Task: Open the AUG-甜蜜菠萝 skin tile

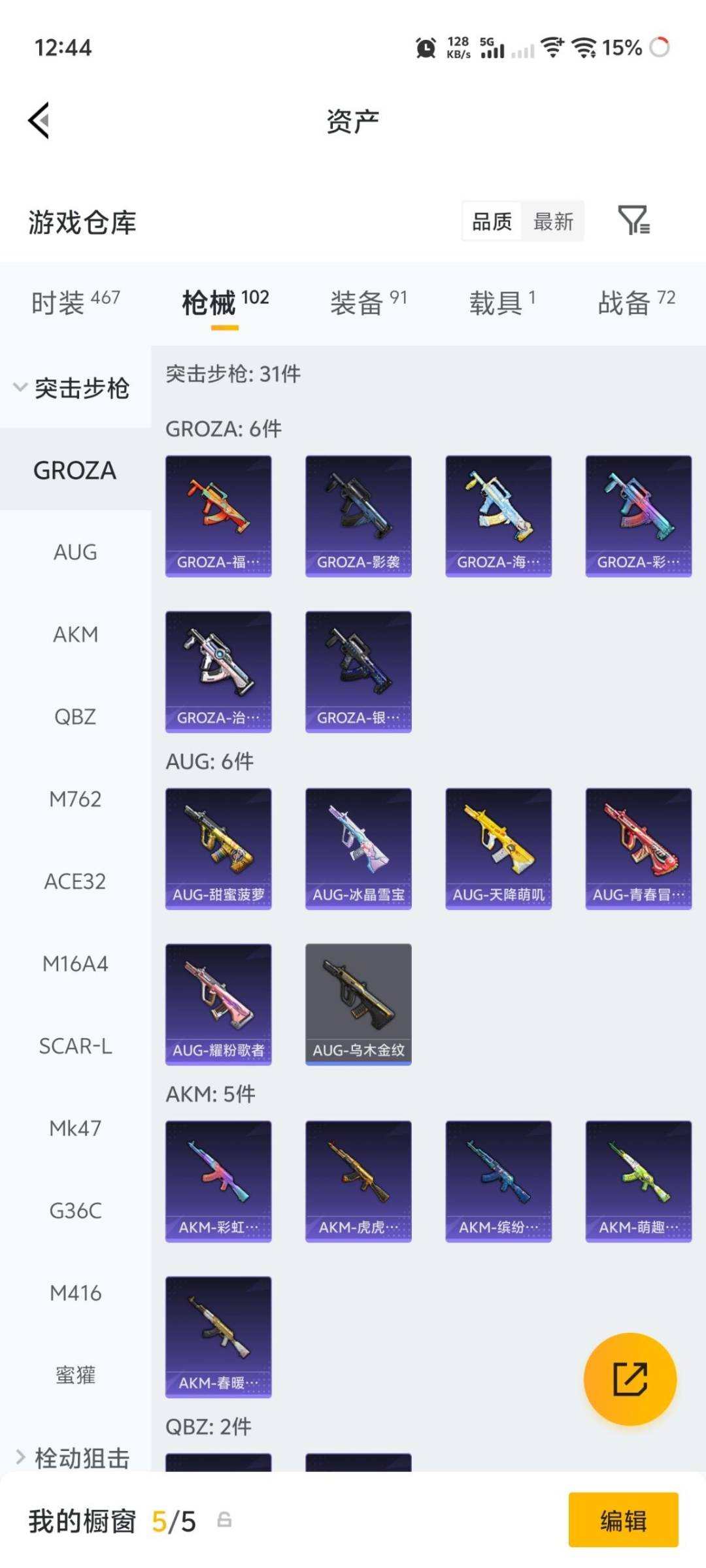Action: [218, 849]
